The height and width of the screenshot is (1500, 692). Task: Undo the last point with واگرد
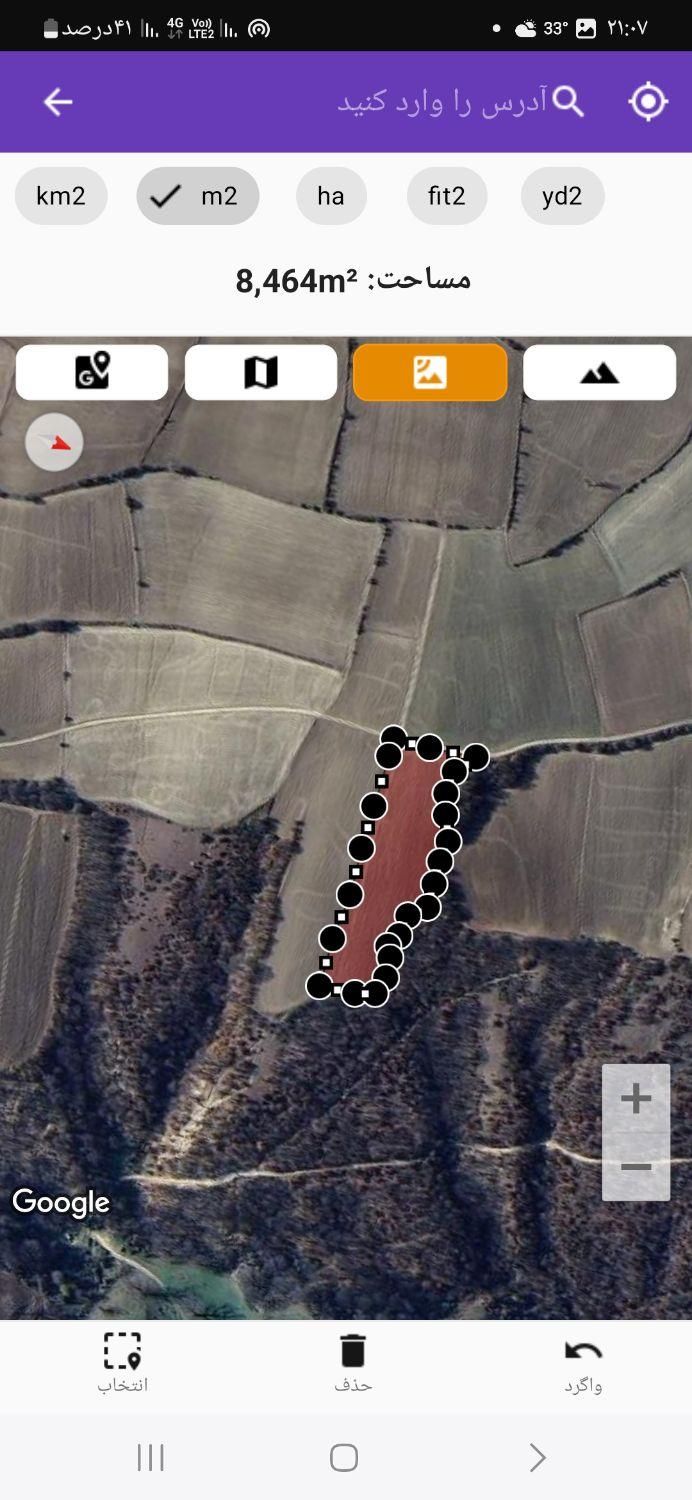[x=583, y=1362]
